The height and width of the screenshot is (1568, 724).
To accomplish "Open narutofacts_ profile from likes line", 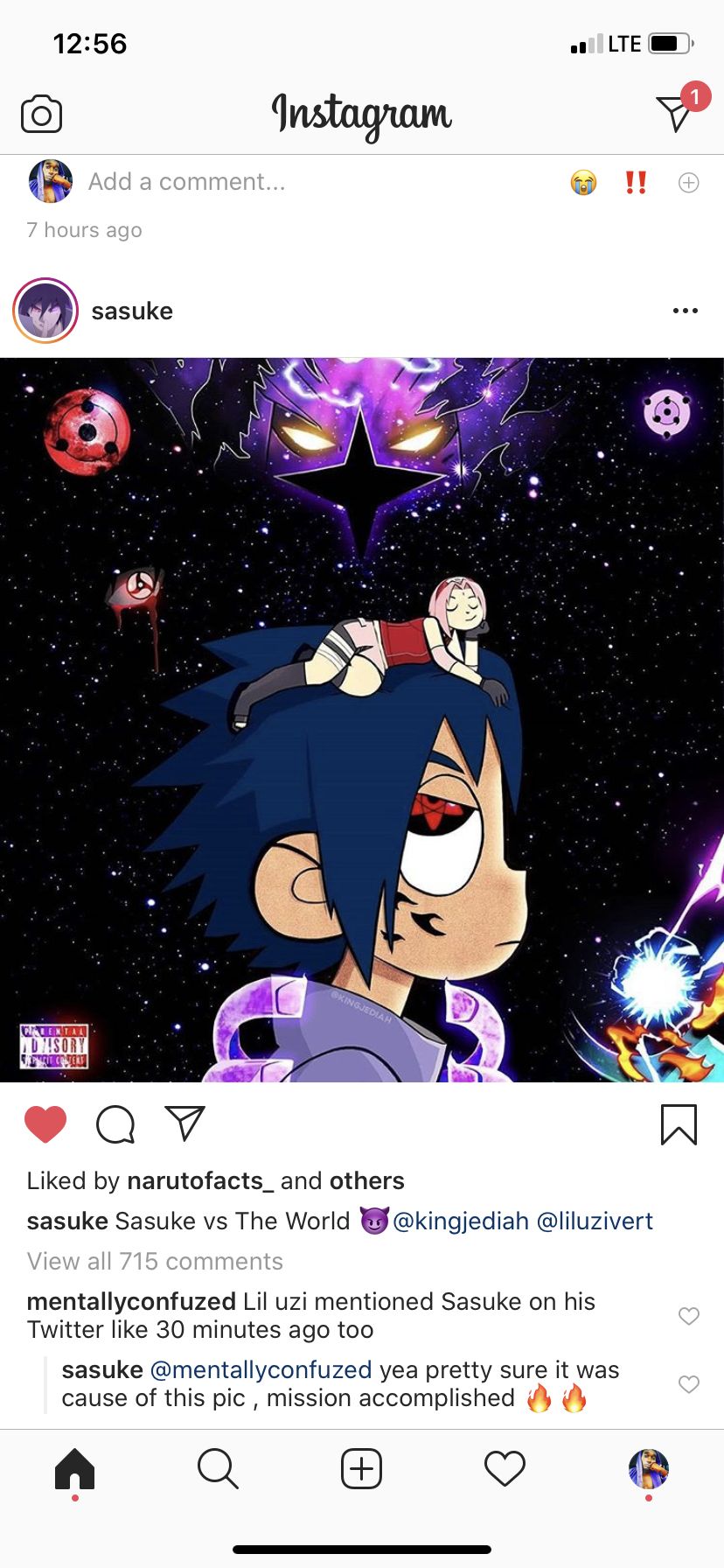I will (200, 1181).
